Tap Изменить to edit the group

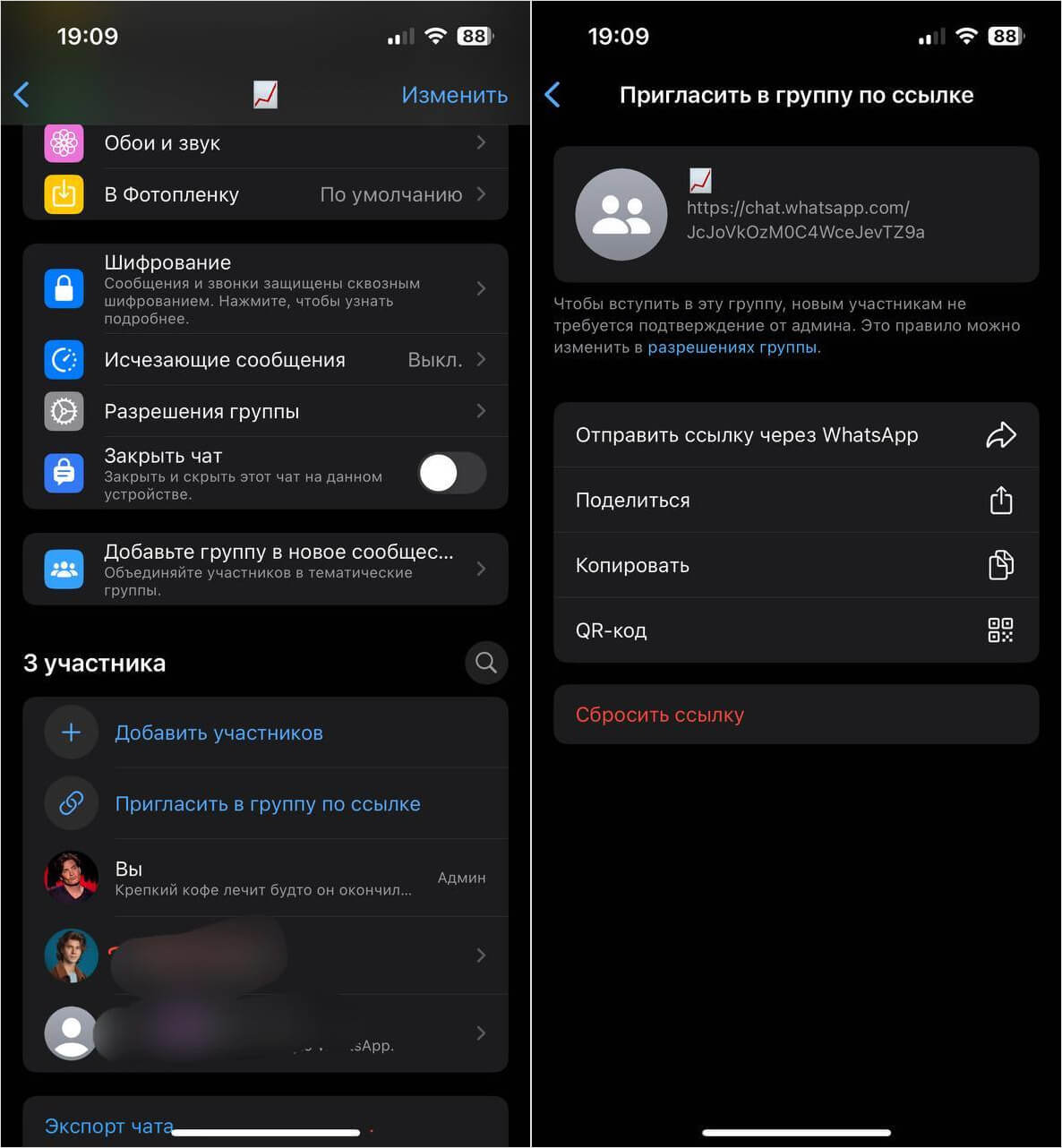pyautogui.click(x=454, y=95)
